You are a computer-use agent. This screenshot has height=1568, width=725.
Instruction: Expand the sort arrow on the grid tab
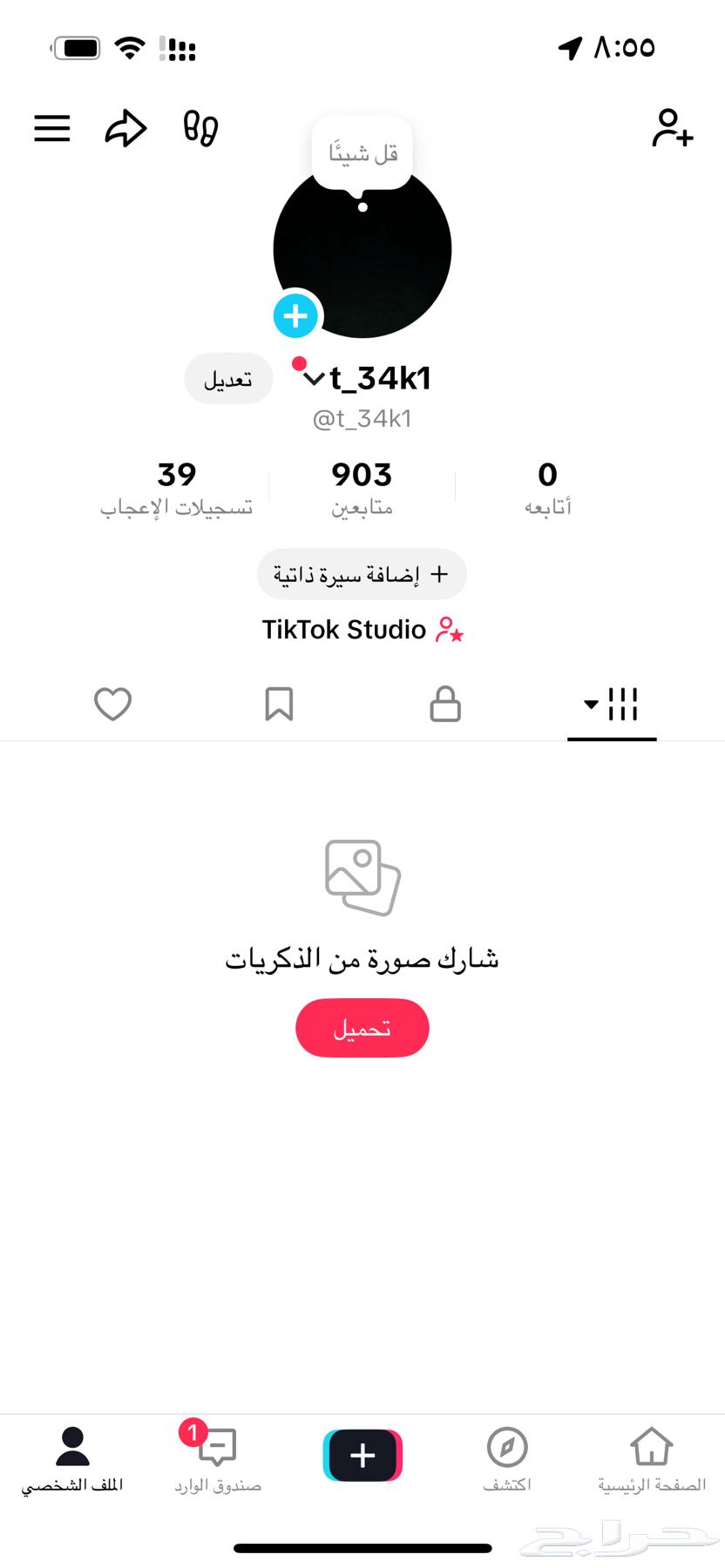pos(589,706)
